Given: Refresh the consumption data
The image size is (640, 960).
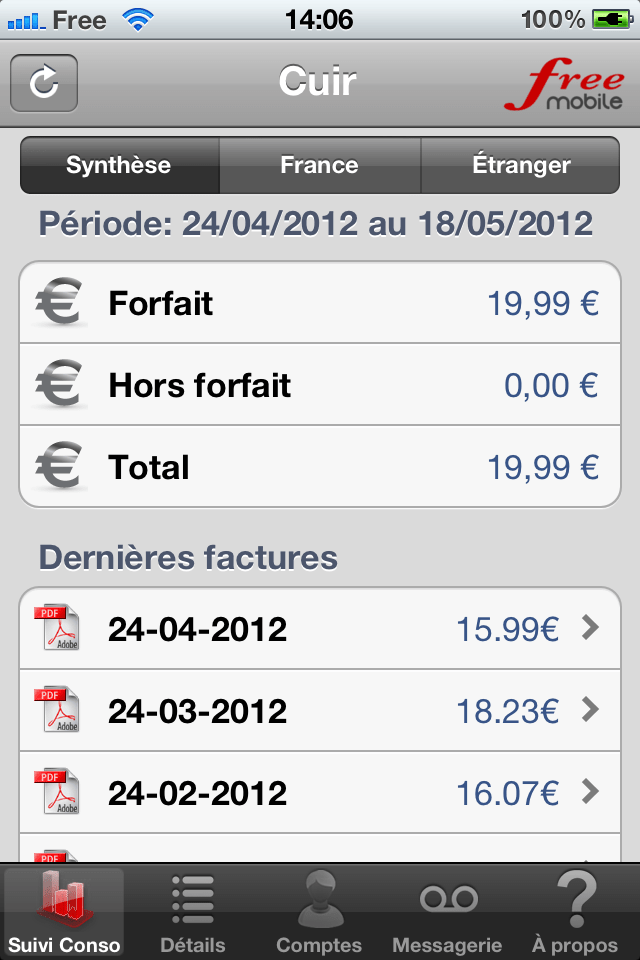Looking at the screenshot, I should [x=44, y=83].
